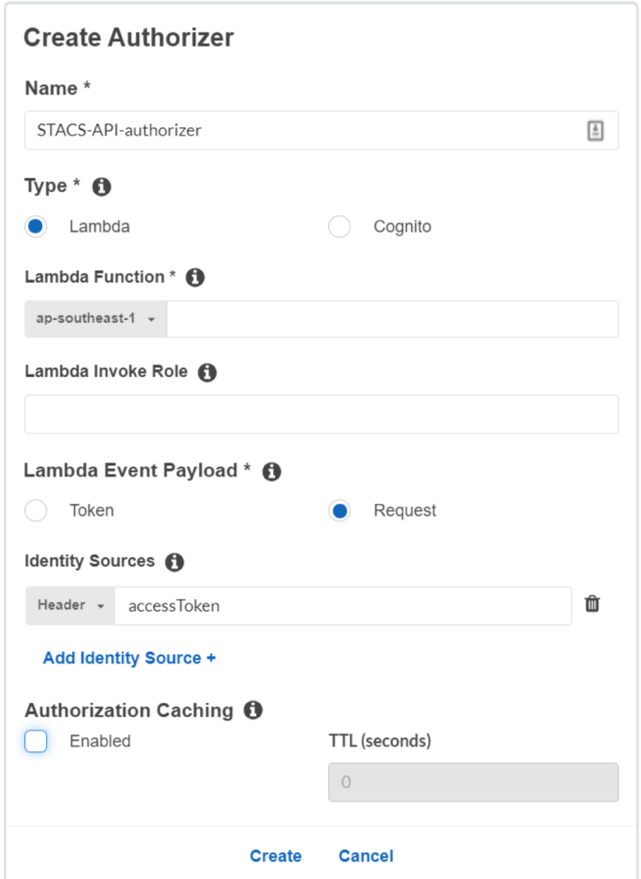
Task: Enable authorization caching checkbox
Action: point(36,741)
